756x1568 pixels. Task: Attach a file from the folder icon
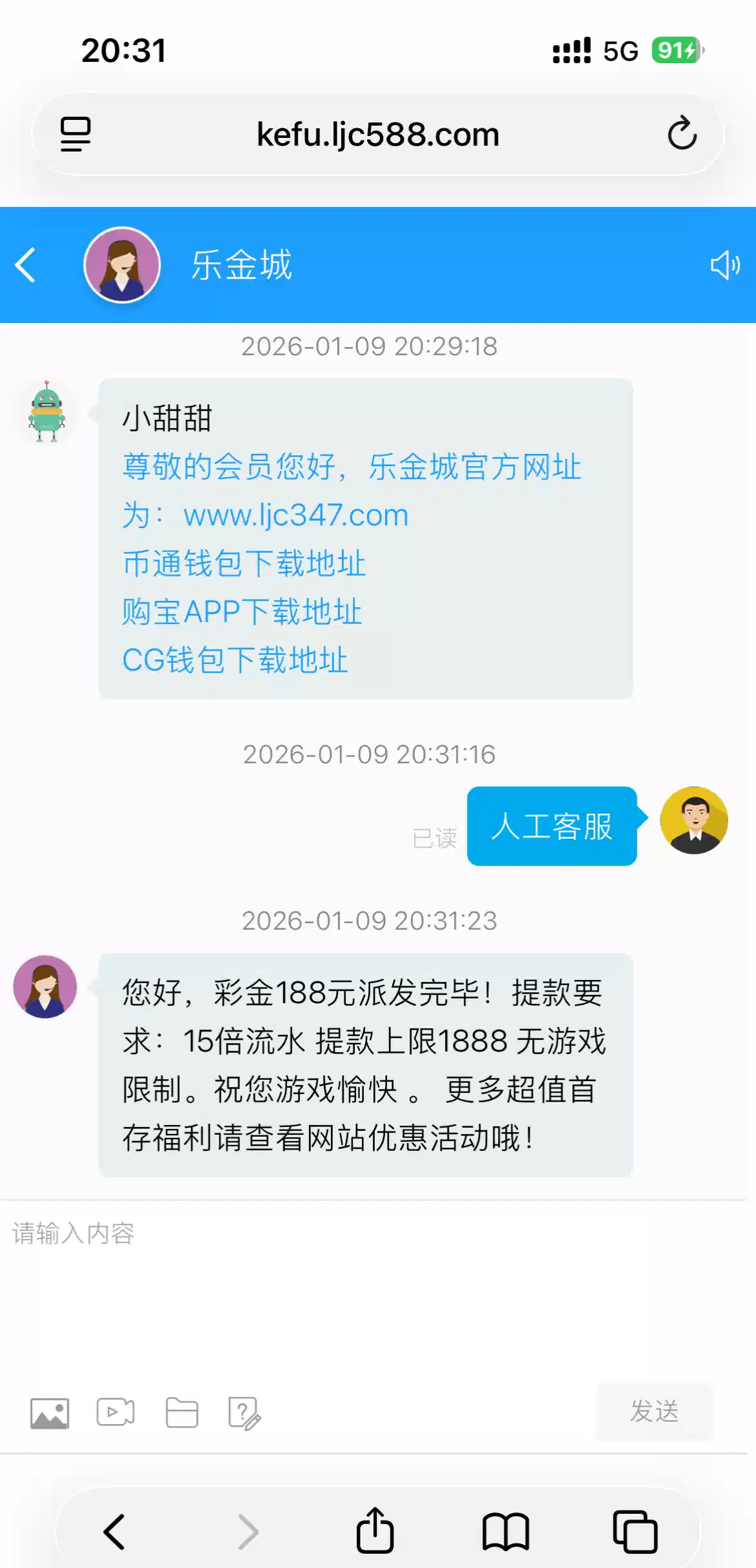pyautogui.click(x=182, y=1413)
